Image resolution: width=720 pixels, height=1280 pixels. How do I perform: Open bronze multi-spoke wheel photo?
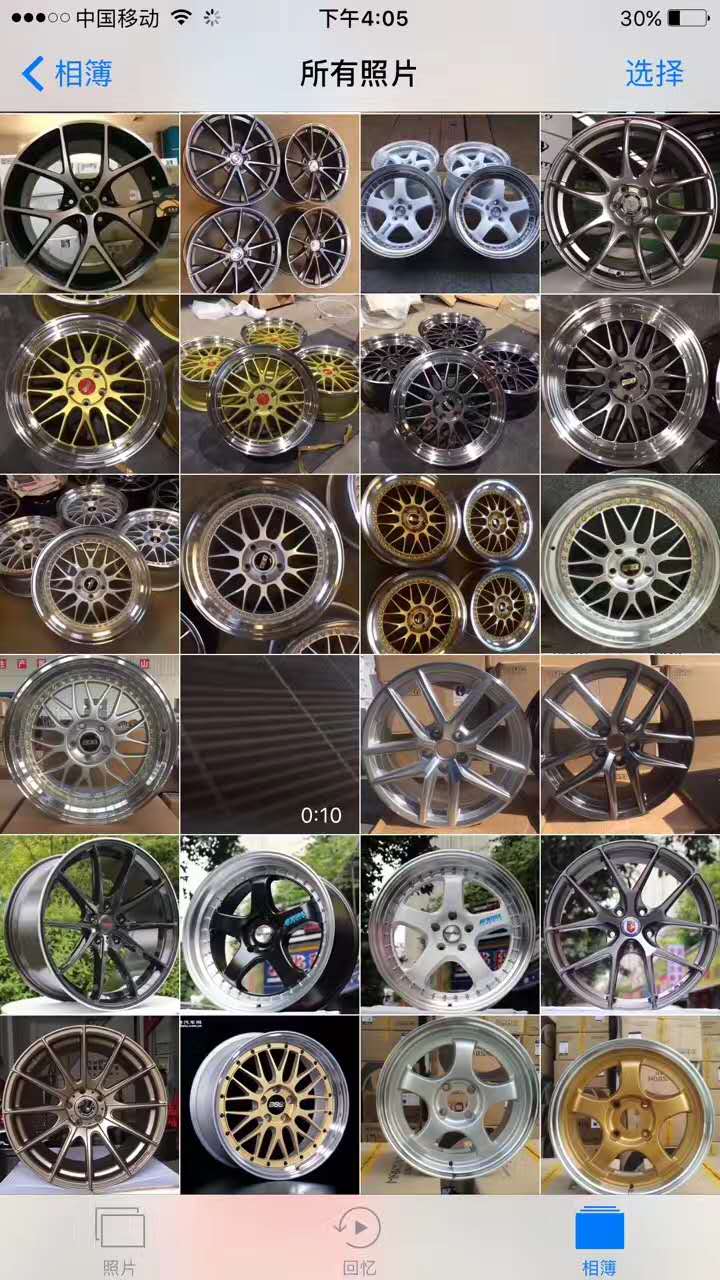[89, 1105]
